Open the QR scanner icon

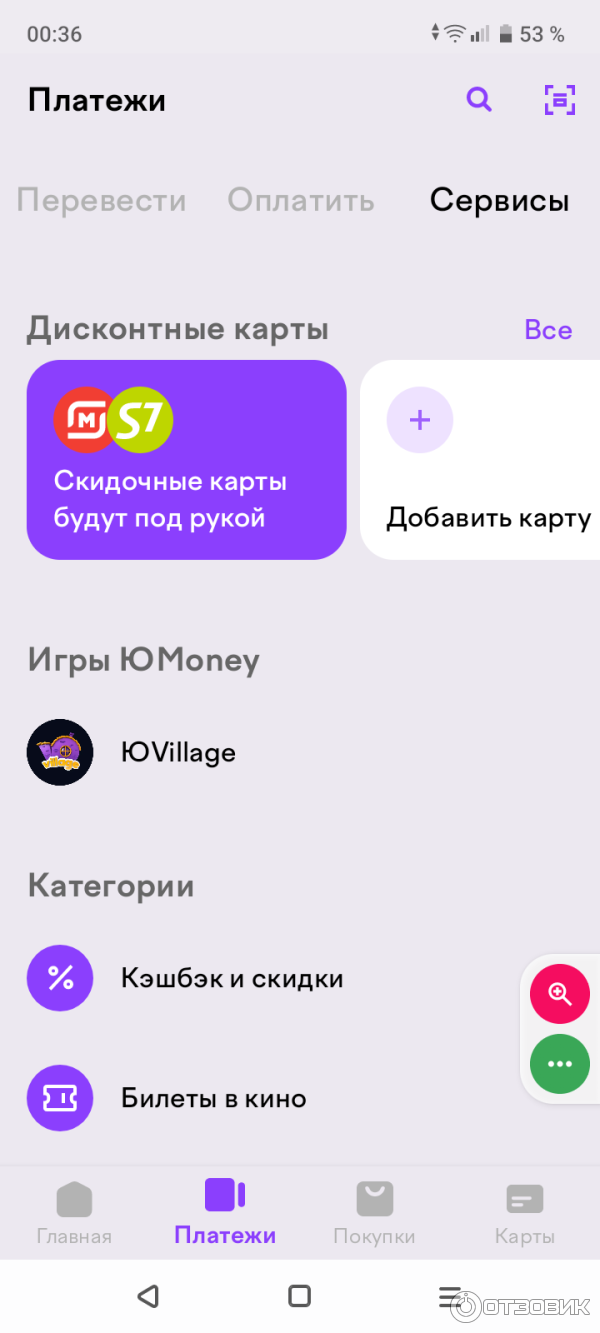tap(560, 100)
